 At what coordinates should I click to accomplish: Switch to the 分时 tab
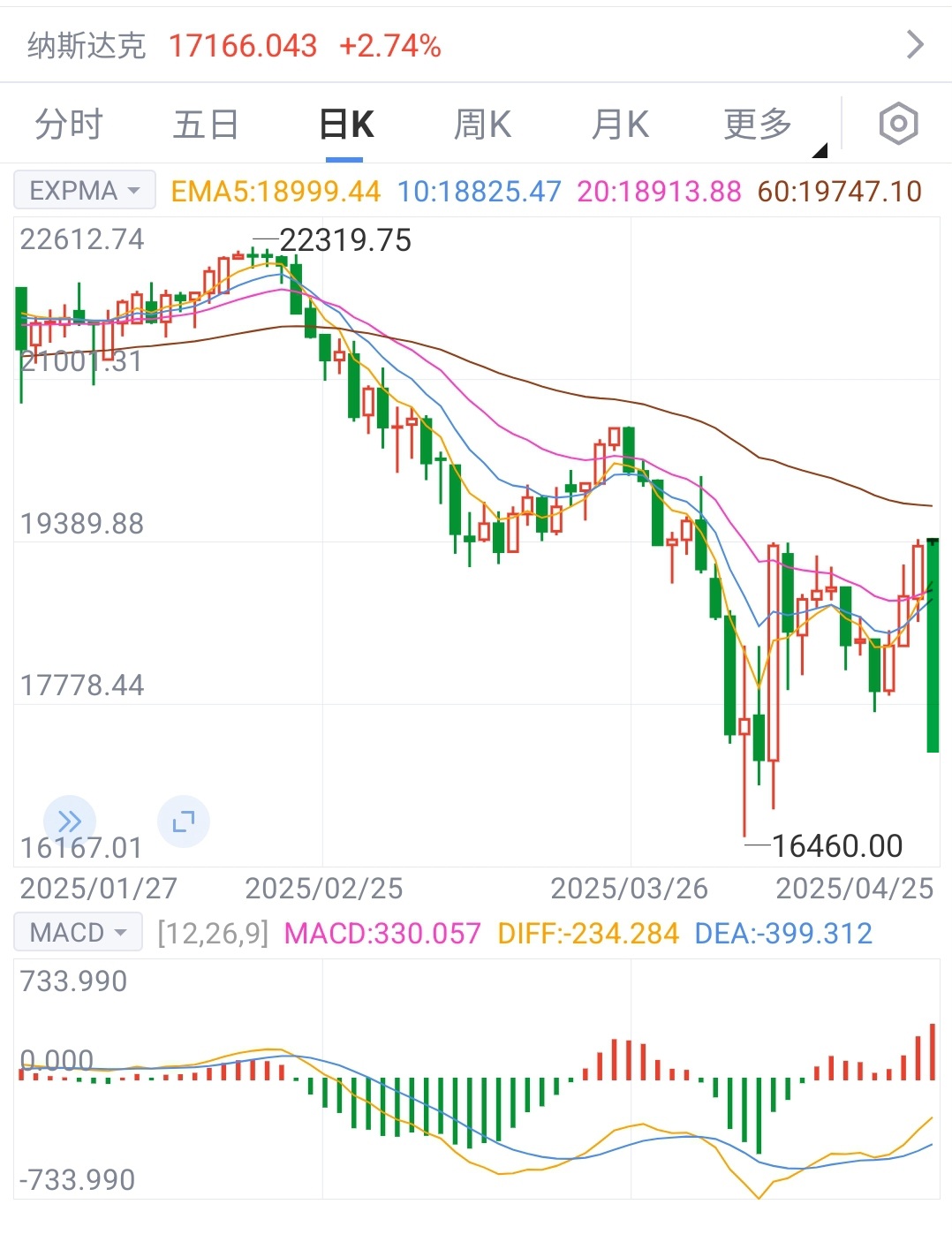(x=69, y=125)
